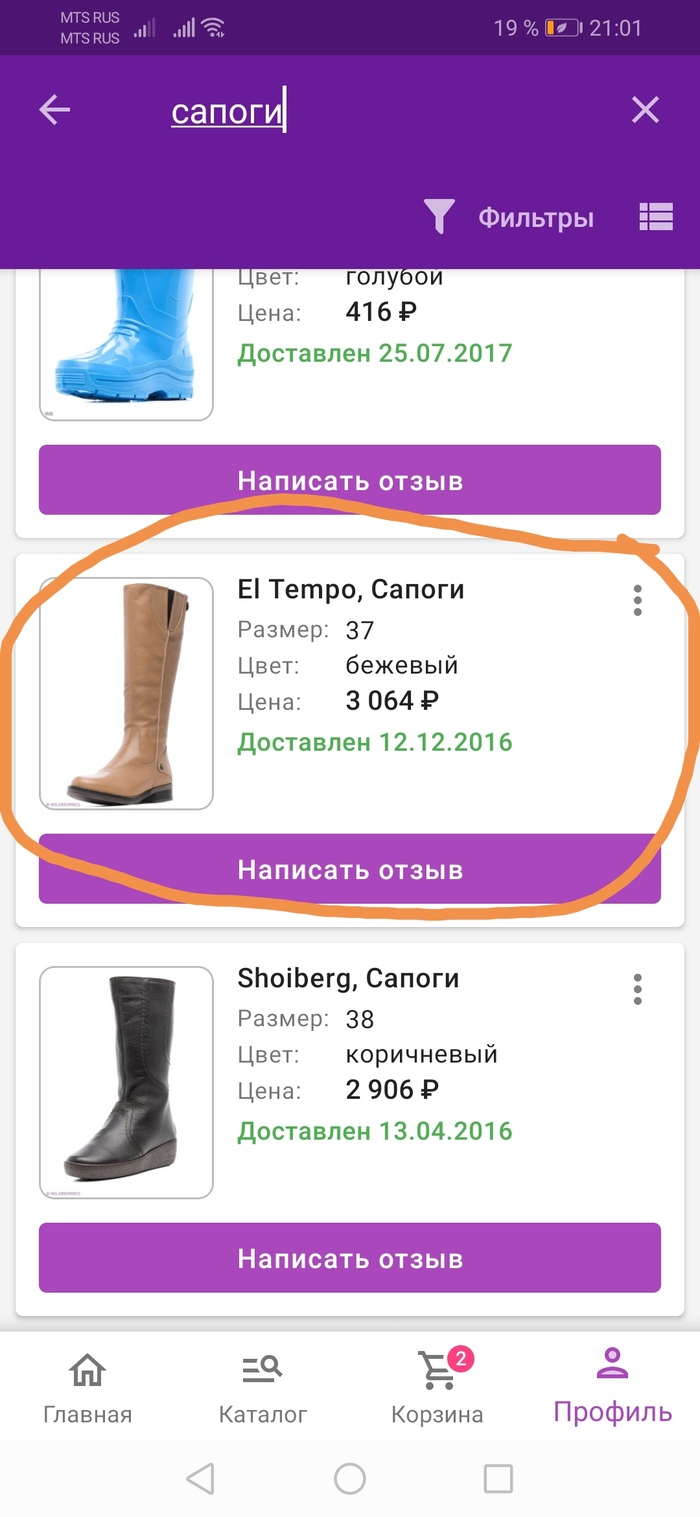Write a review for El Tempo boots
The image size is (700, 1517).
tap(350, 869)
